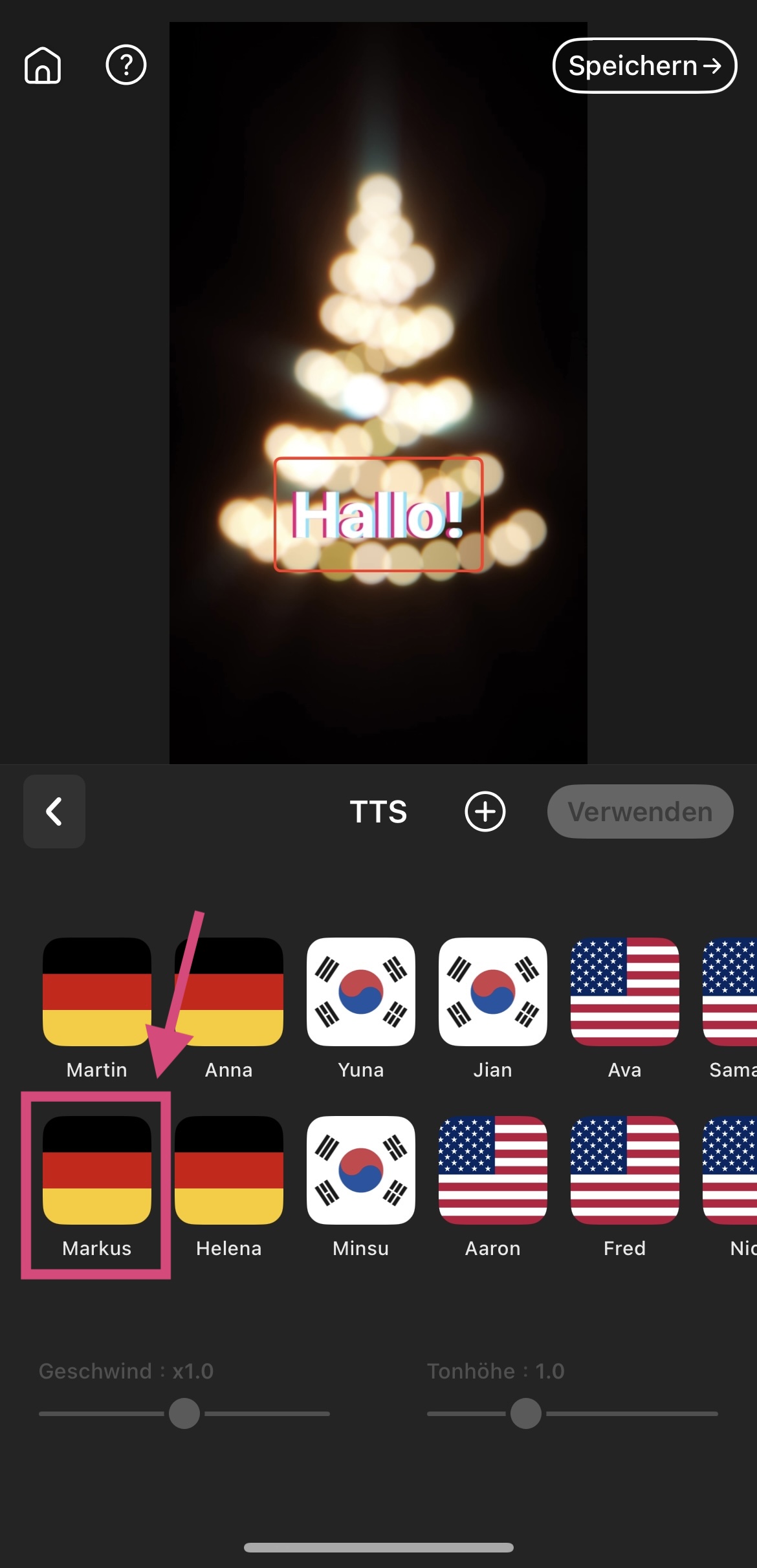Tap the Verwenden button

640,811
